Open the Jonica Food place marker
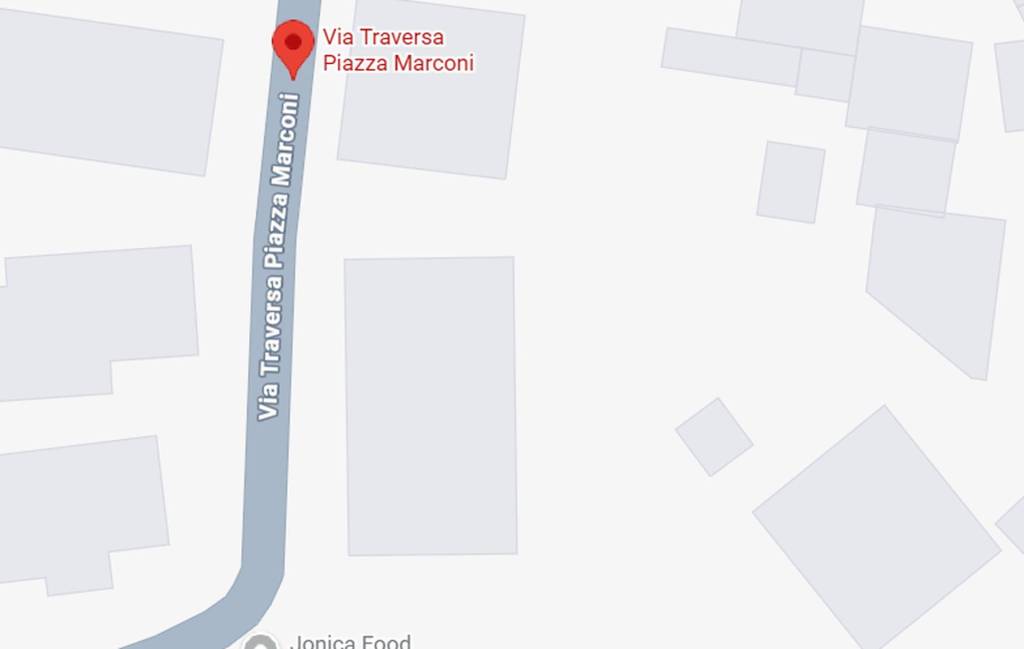The width and height of the screenshot is (1024, 649). point(261,643)
